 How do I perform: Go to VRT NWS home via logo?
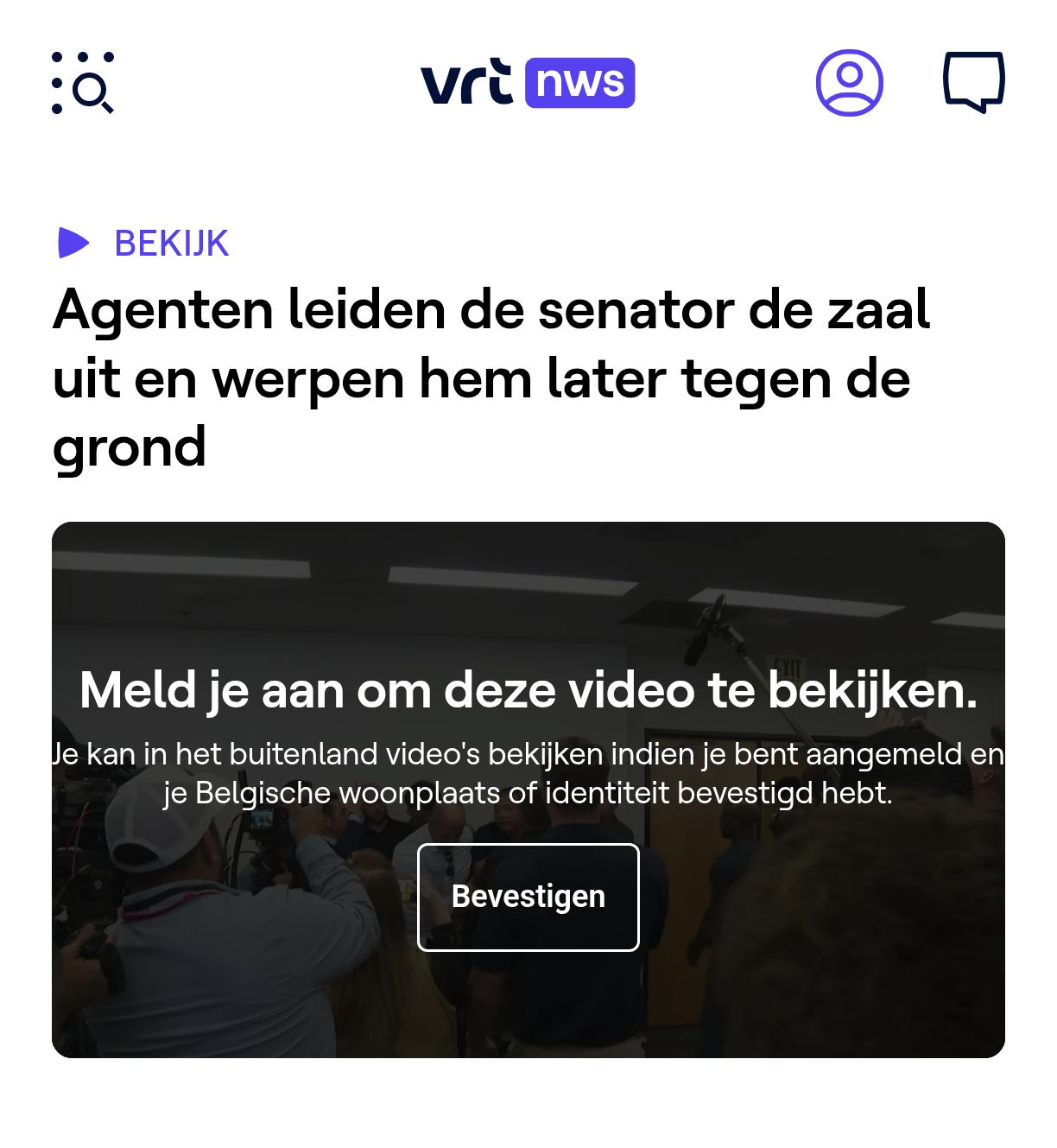[528, 83]
